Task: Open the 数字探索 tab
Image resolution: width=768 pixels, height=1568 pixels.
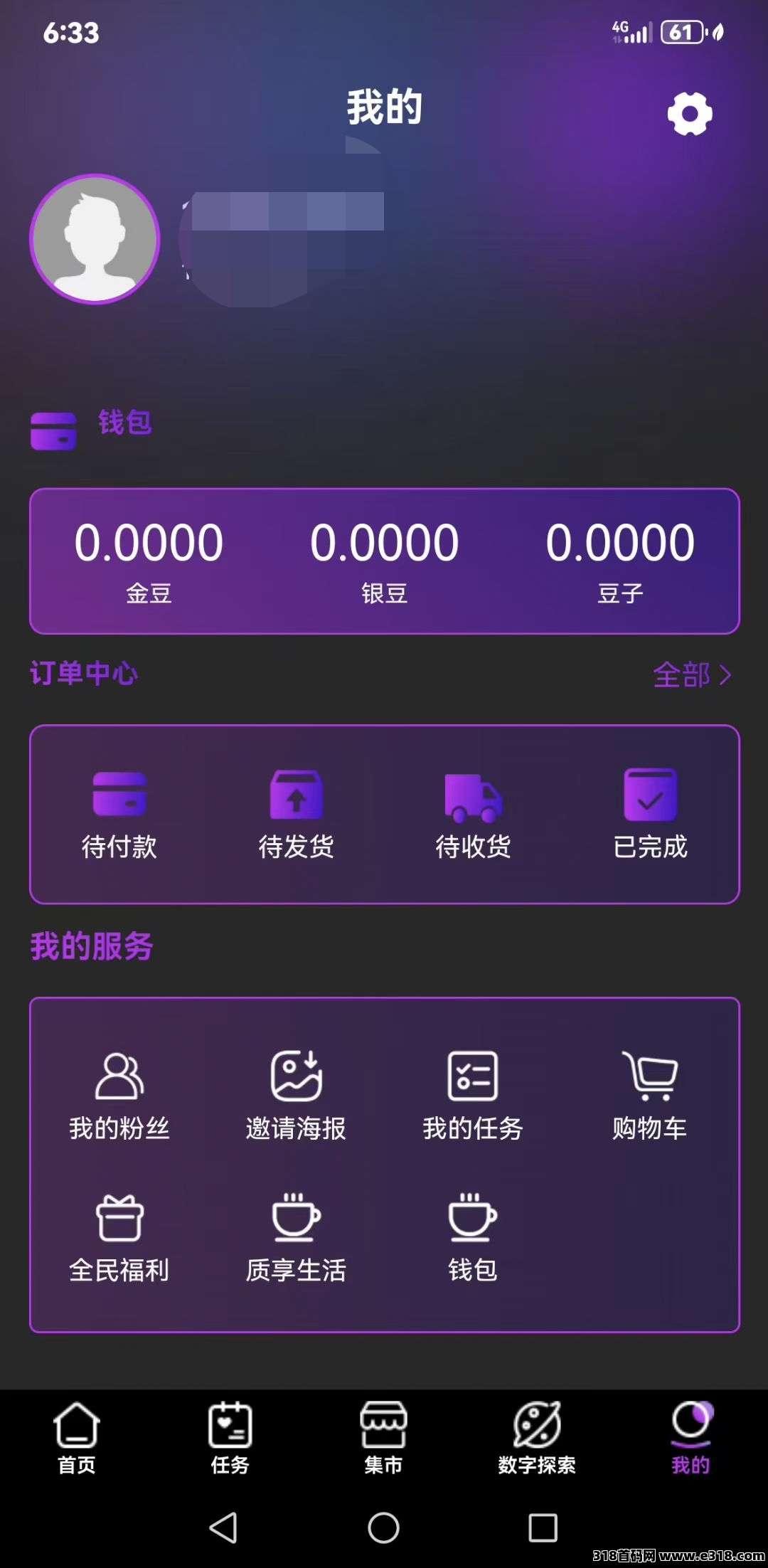Action: click(x=537, y=1437)
